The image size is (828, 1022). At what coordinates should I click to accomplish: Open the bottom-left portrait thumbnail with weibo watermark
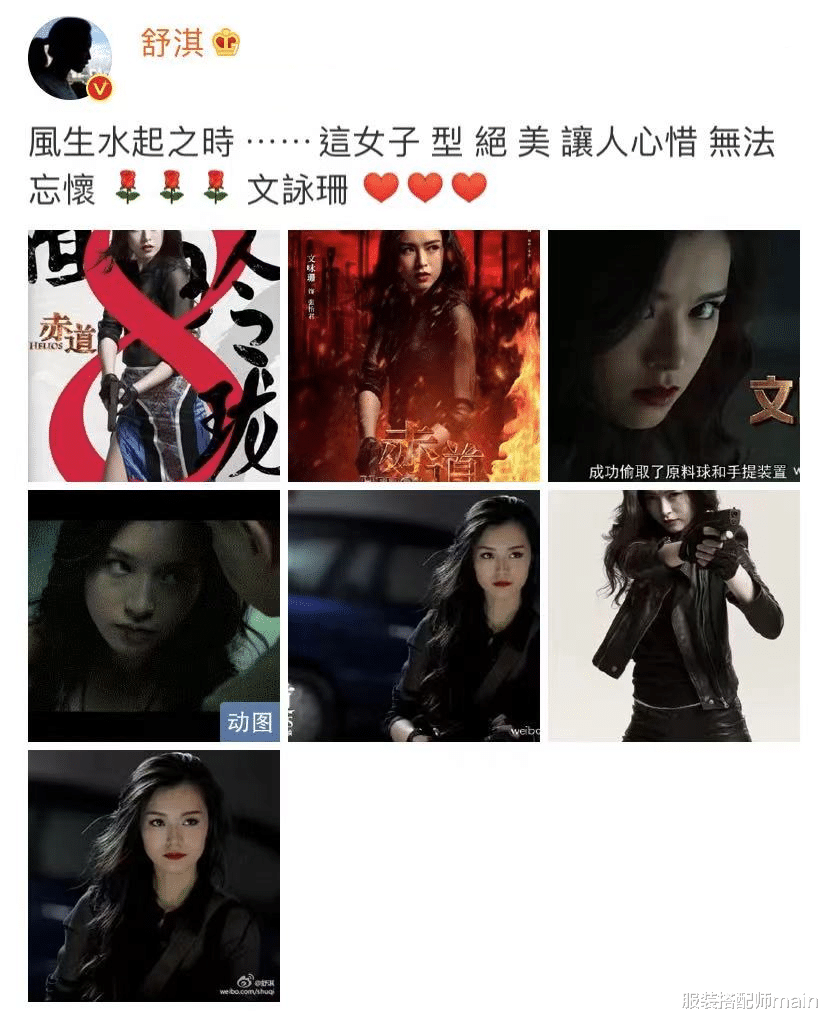(152, 875)
